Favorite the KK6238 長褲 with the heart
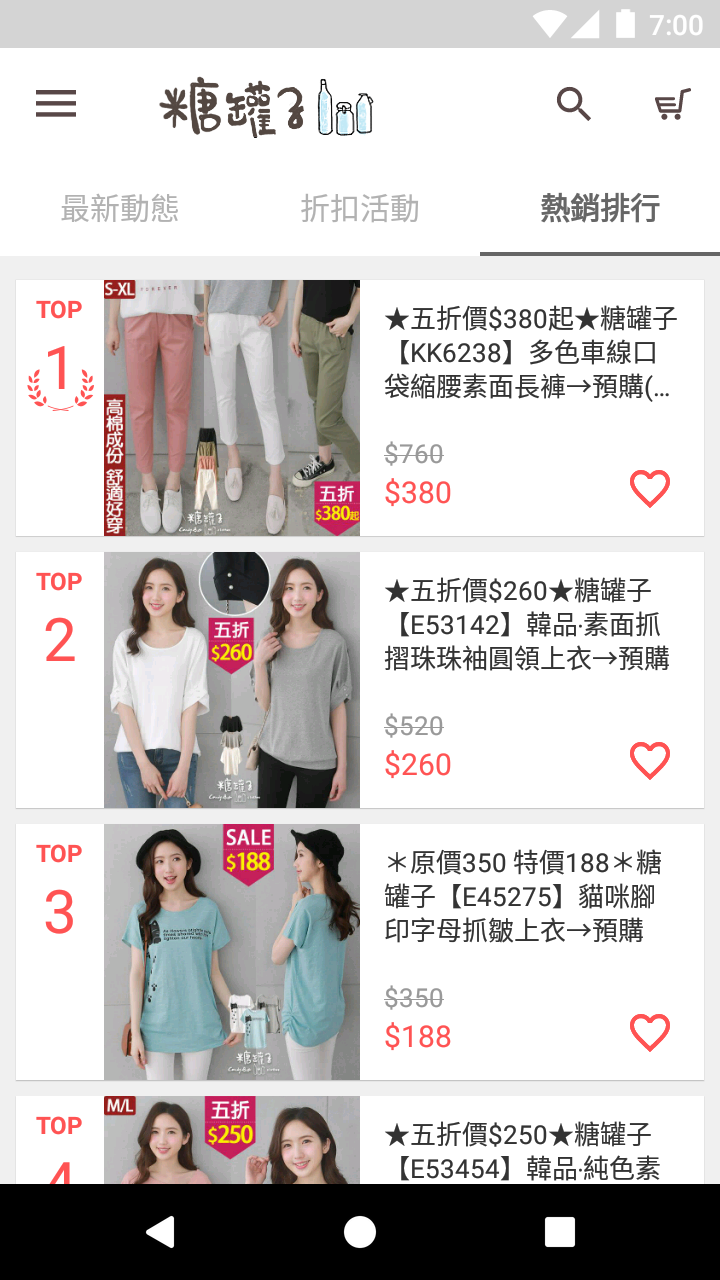The height and width of the screenshot is (1280, 720). tap(650, 489)
